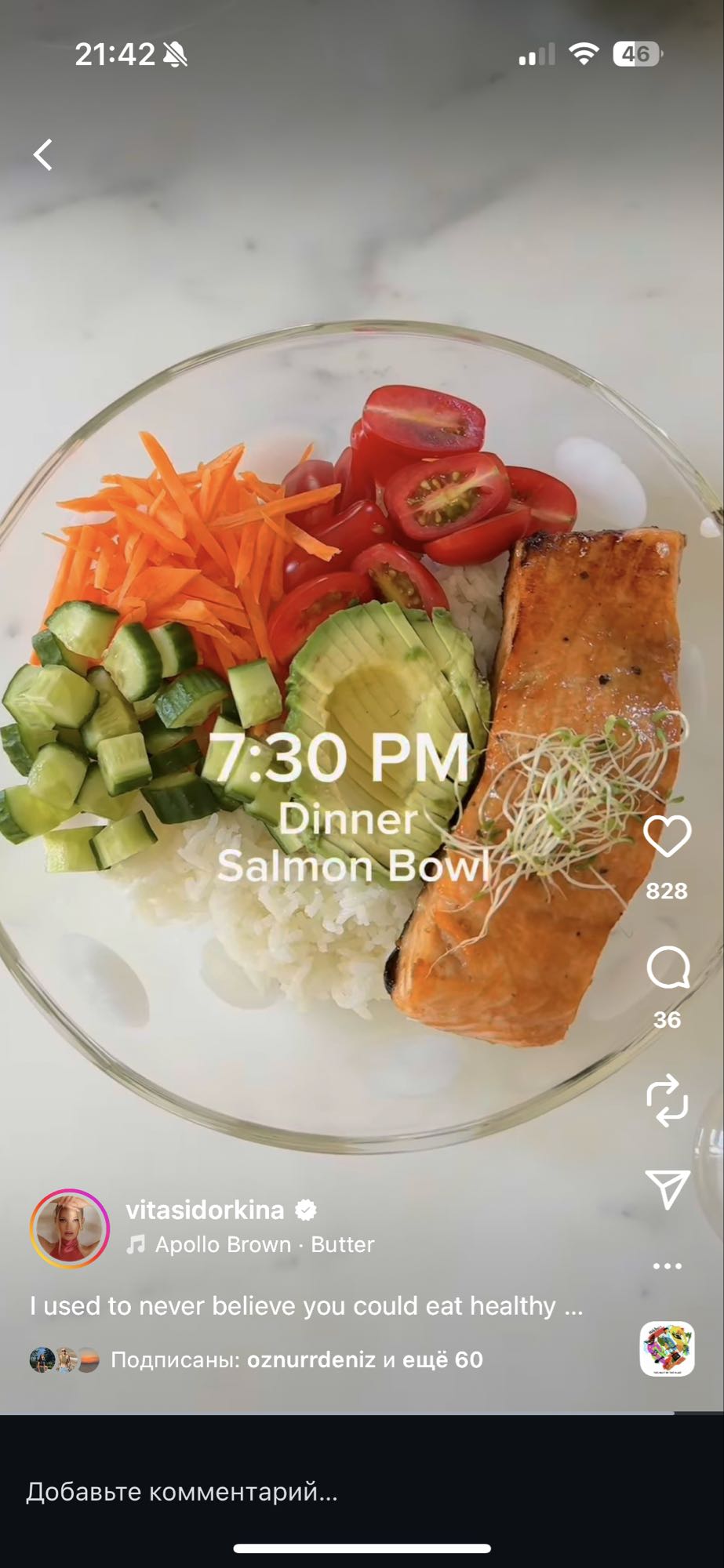Screen dimensions: 724x1568
Task: Go back using the top arrow
Action: (x=43, y=154)
